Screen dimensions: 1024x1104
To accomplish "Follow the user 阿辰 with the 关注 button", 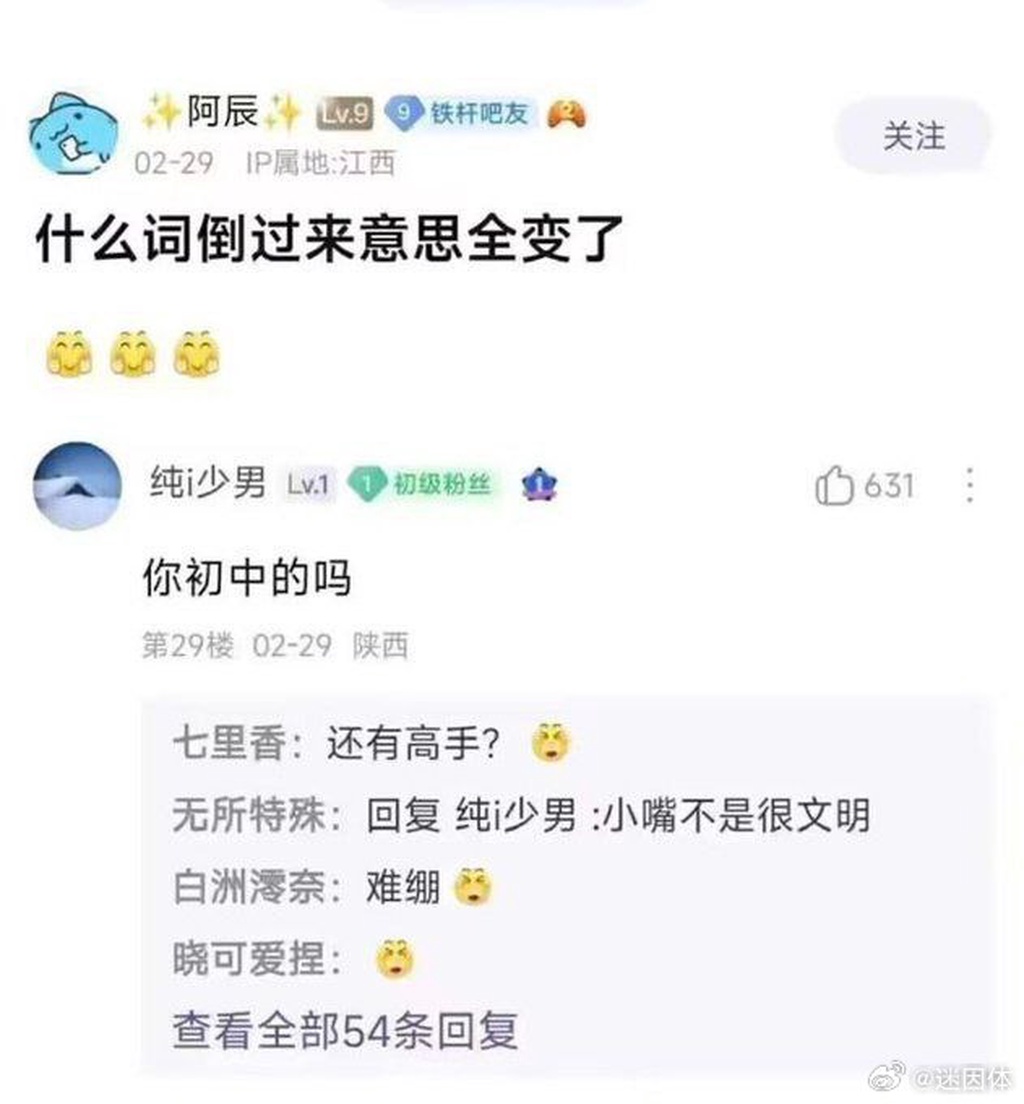I will point(912,137).
